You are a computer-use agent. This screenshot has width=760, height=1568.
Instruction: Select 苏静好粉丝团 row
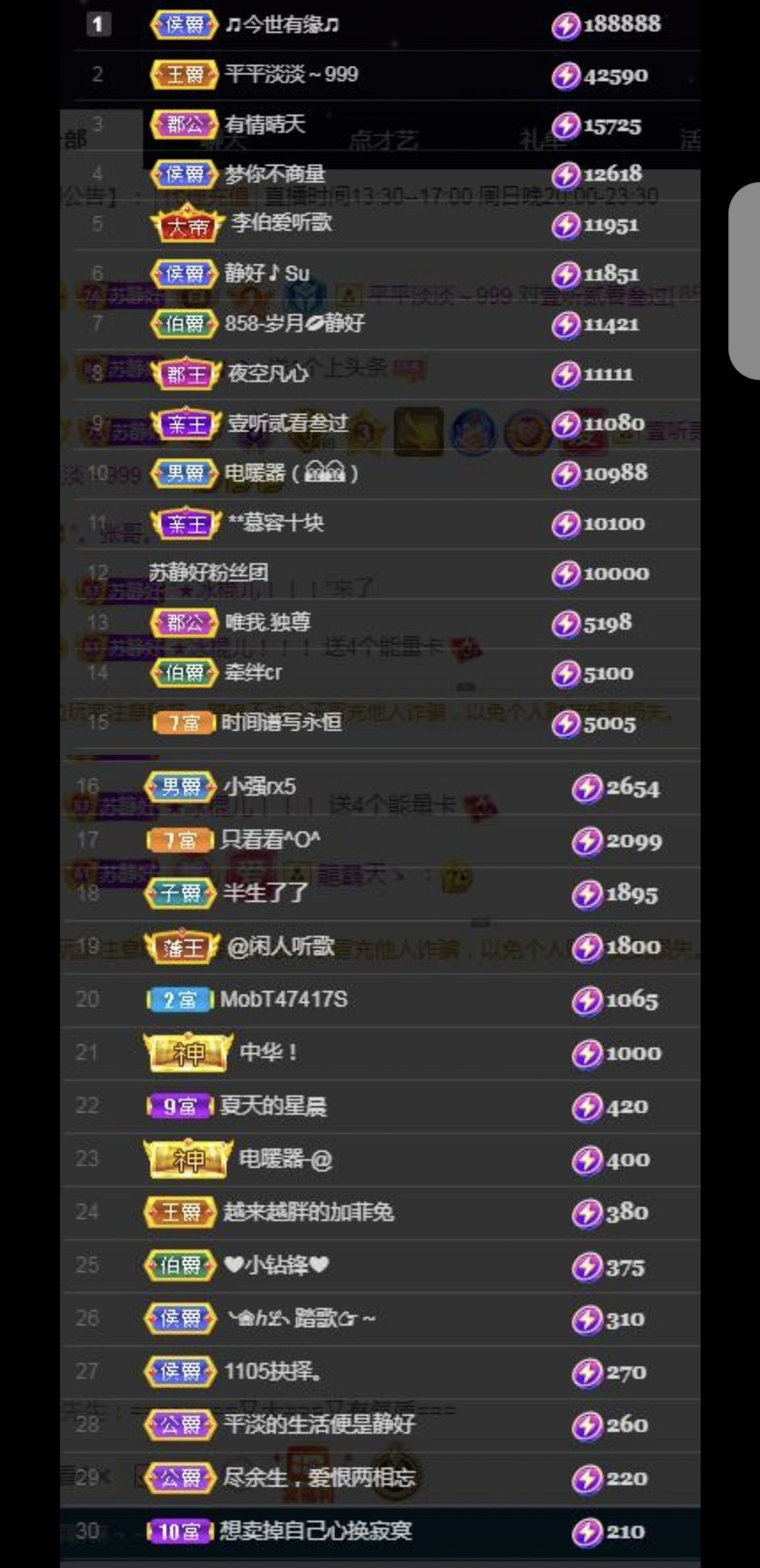(x=208, y=572)
